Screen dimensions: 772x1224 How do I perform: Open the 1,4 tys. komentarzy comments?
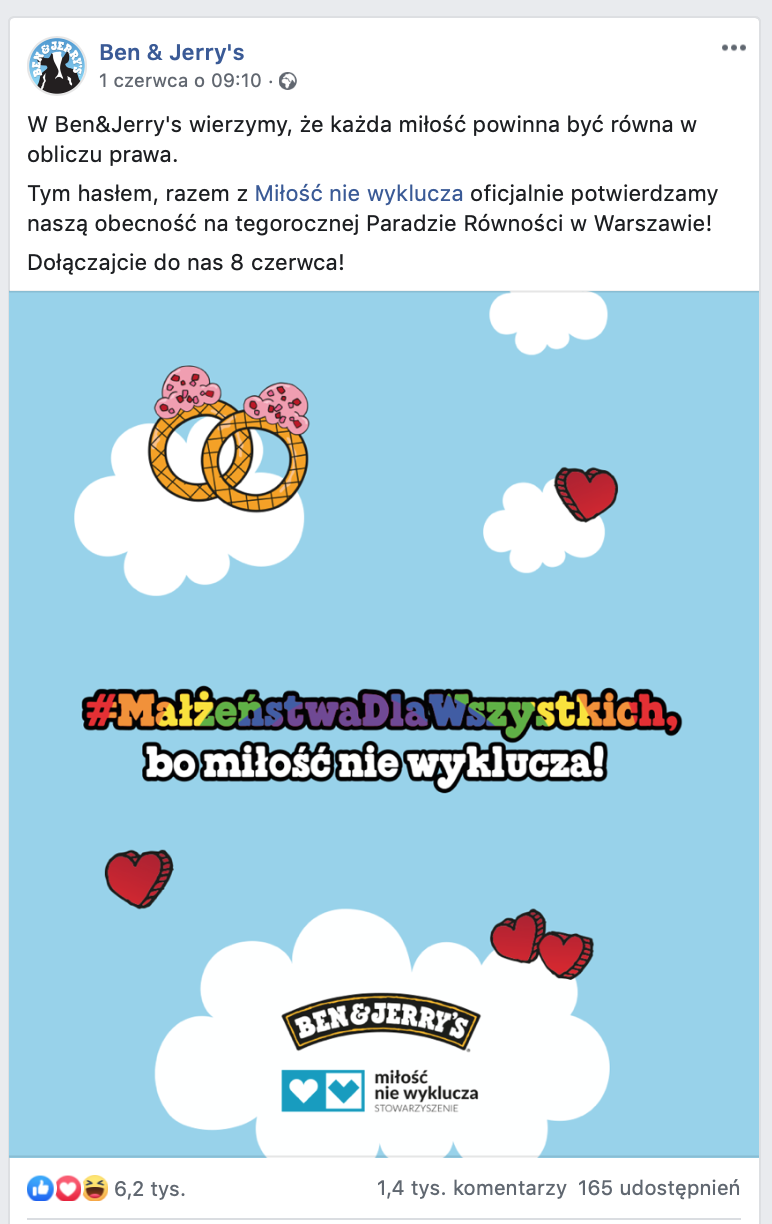tap(472, 1189)
